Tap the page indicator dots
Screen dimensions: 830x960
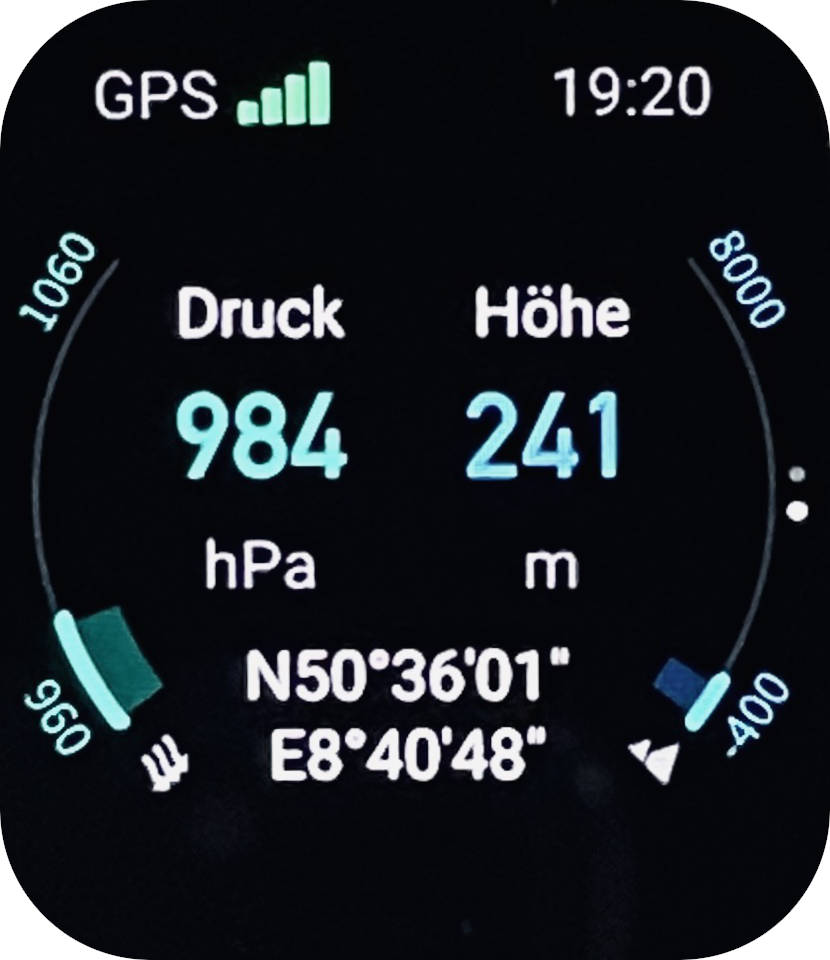(x=797, y=491)
